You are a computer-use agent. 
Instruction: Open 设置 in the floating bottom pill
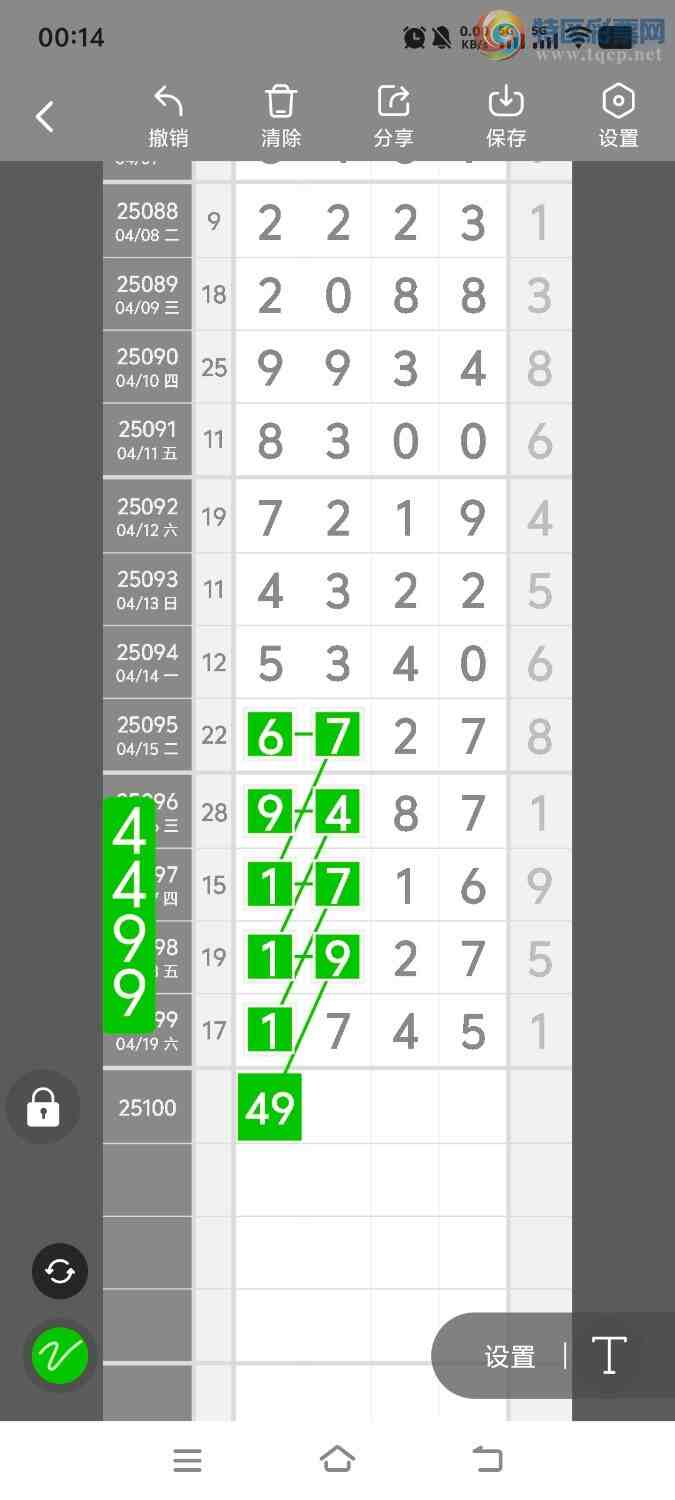pyautogui.click(x=510, y=1356)
